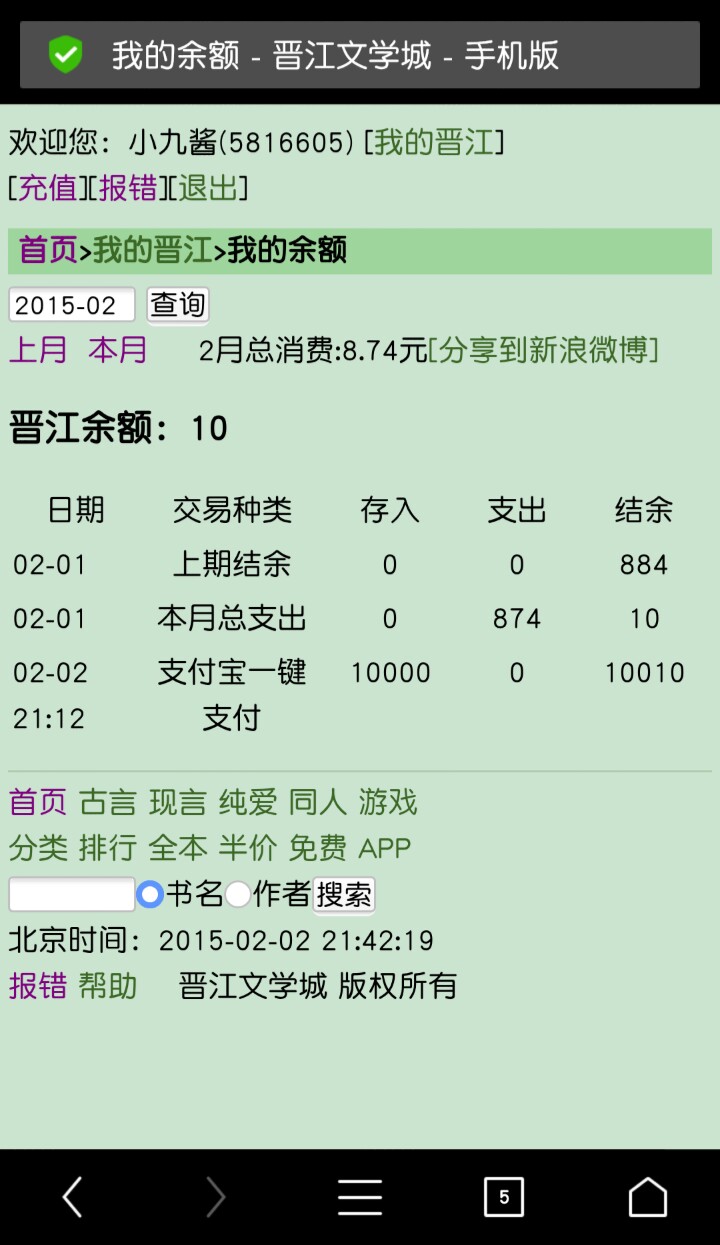Open the 帮助 help link
The image size is (720, 1245).
[x=108, y=986]
